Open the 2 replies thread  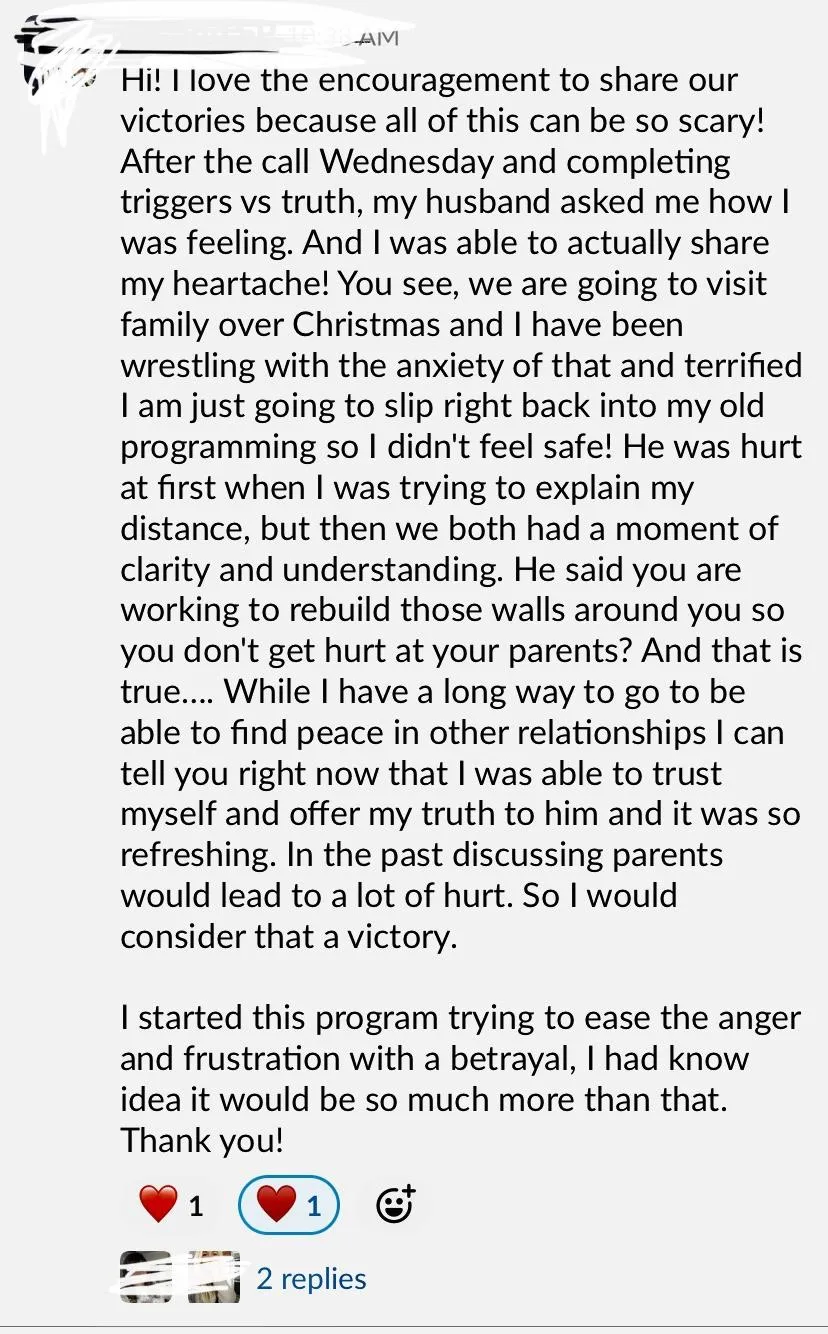coord(311,1278)
